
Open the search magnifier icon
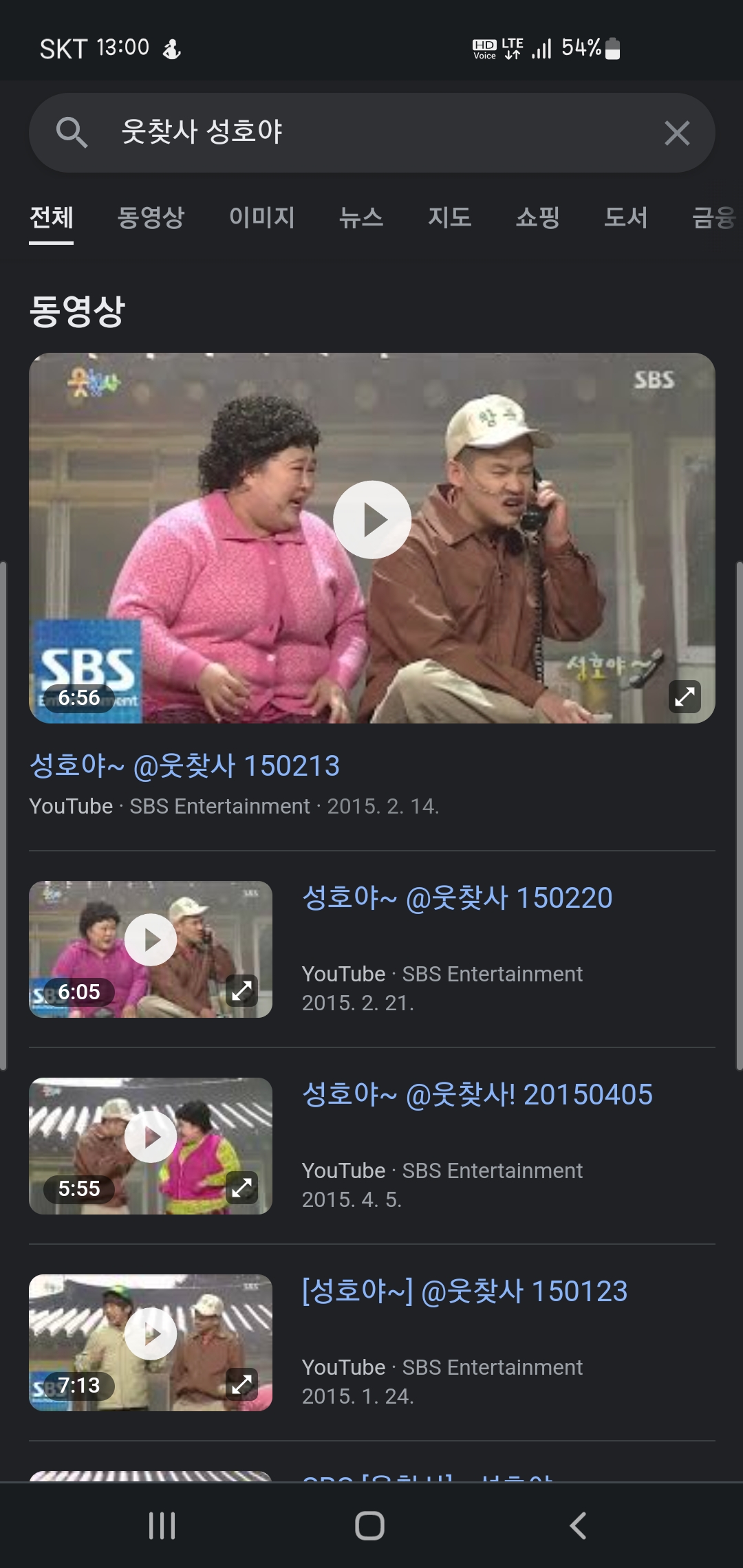72,132
